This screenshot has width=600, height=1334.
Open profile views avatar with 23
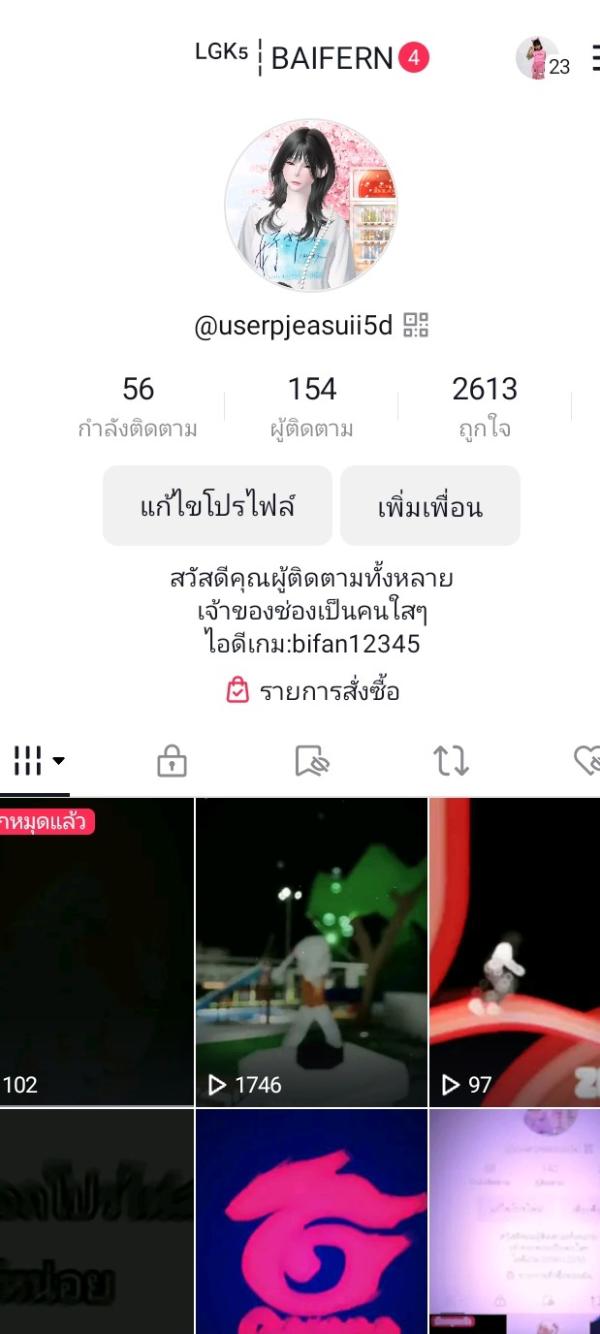[541, 59]
